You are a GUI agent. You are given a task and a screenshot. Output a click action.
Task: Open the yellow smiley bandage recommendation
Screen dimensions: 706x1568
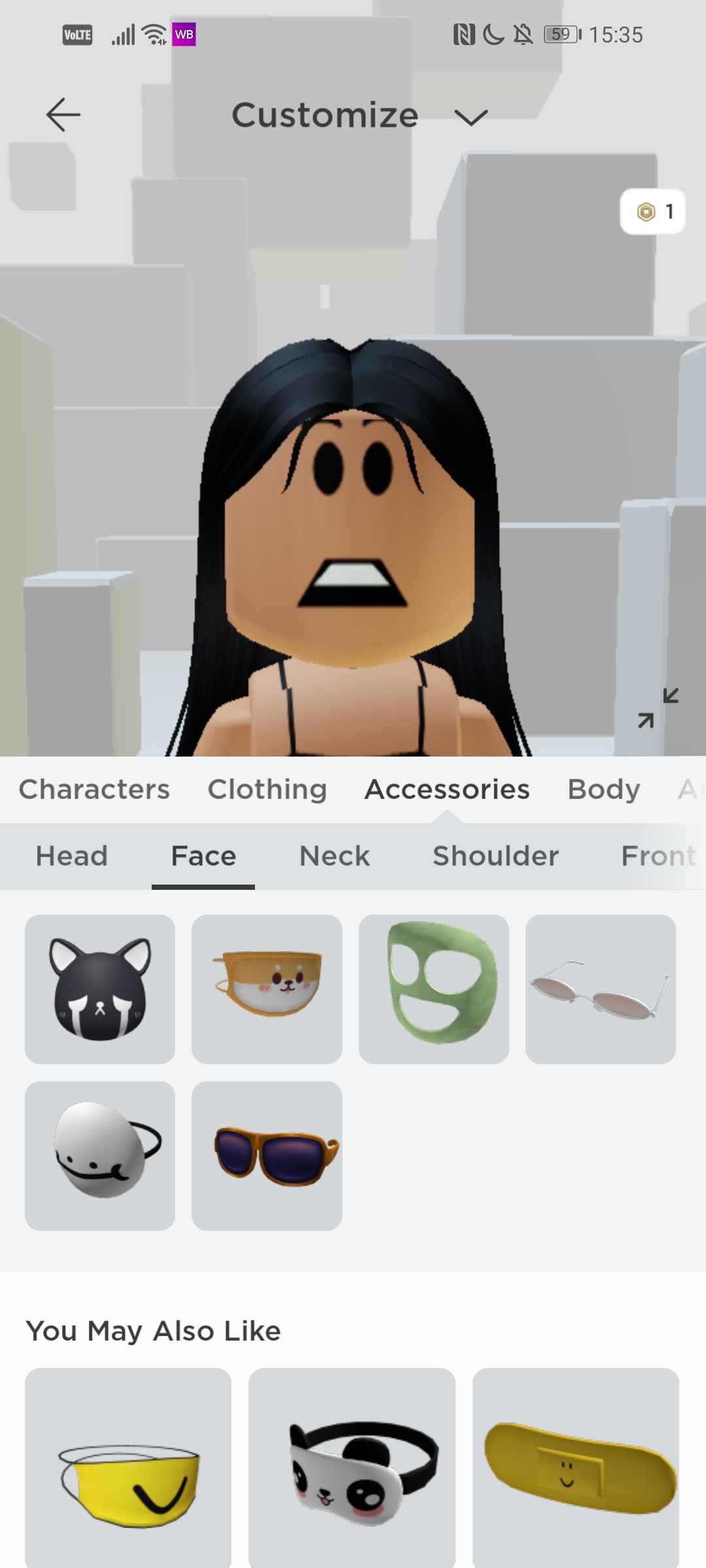(x=576, y=1470)
